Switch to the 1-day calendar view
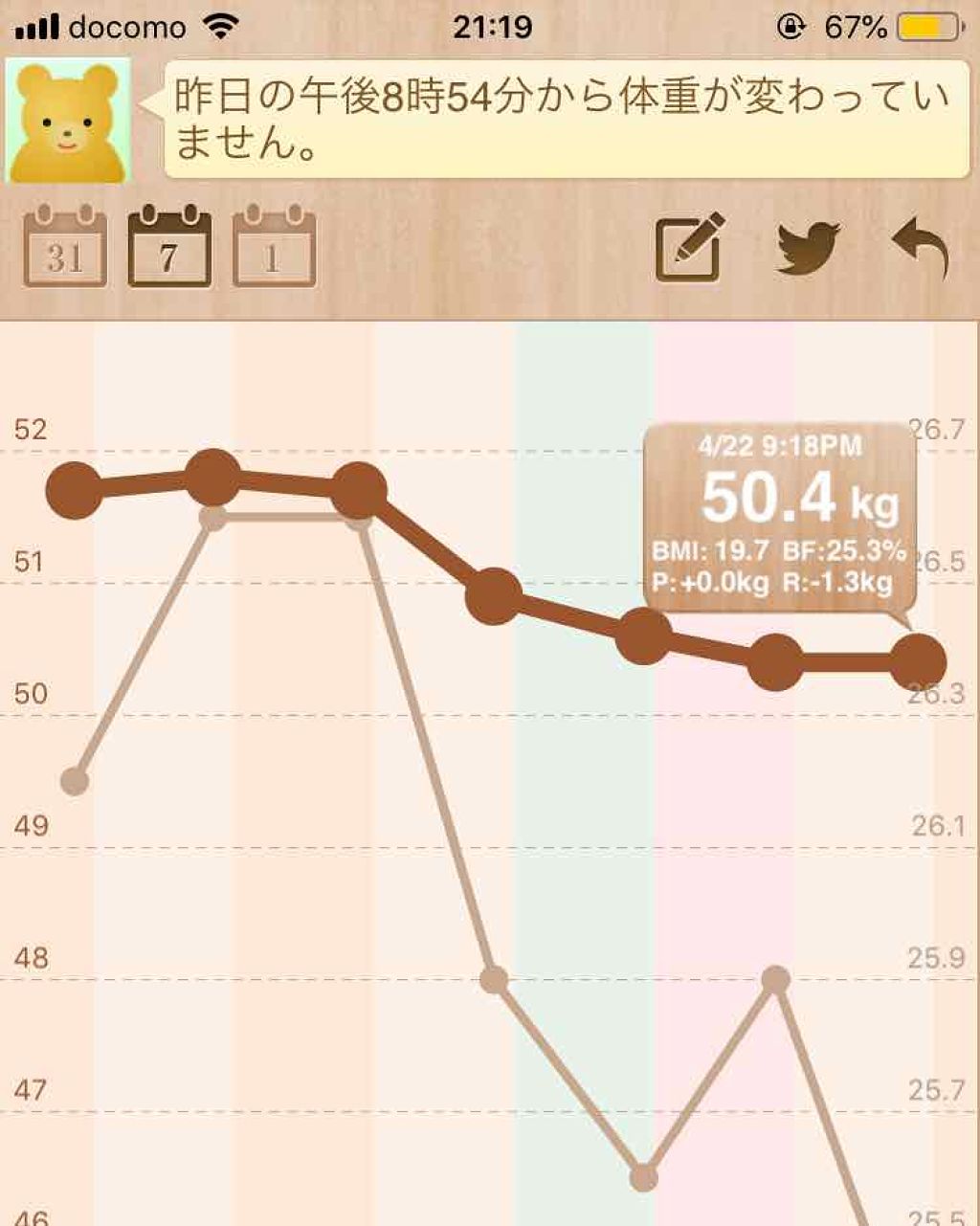980x1226 pixels. (x=273, y=247)
